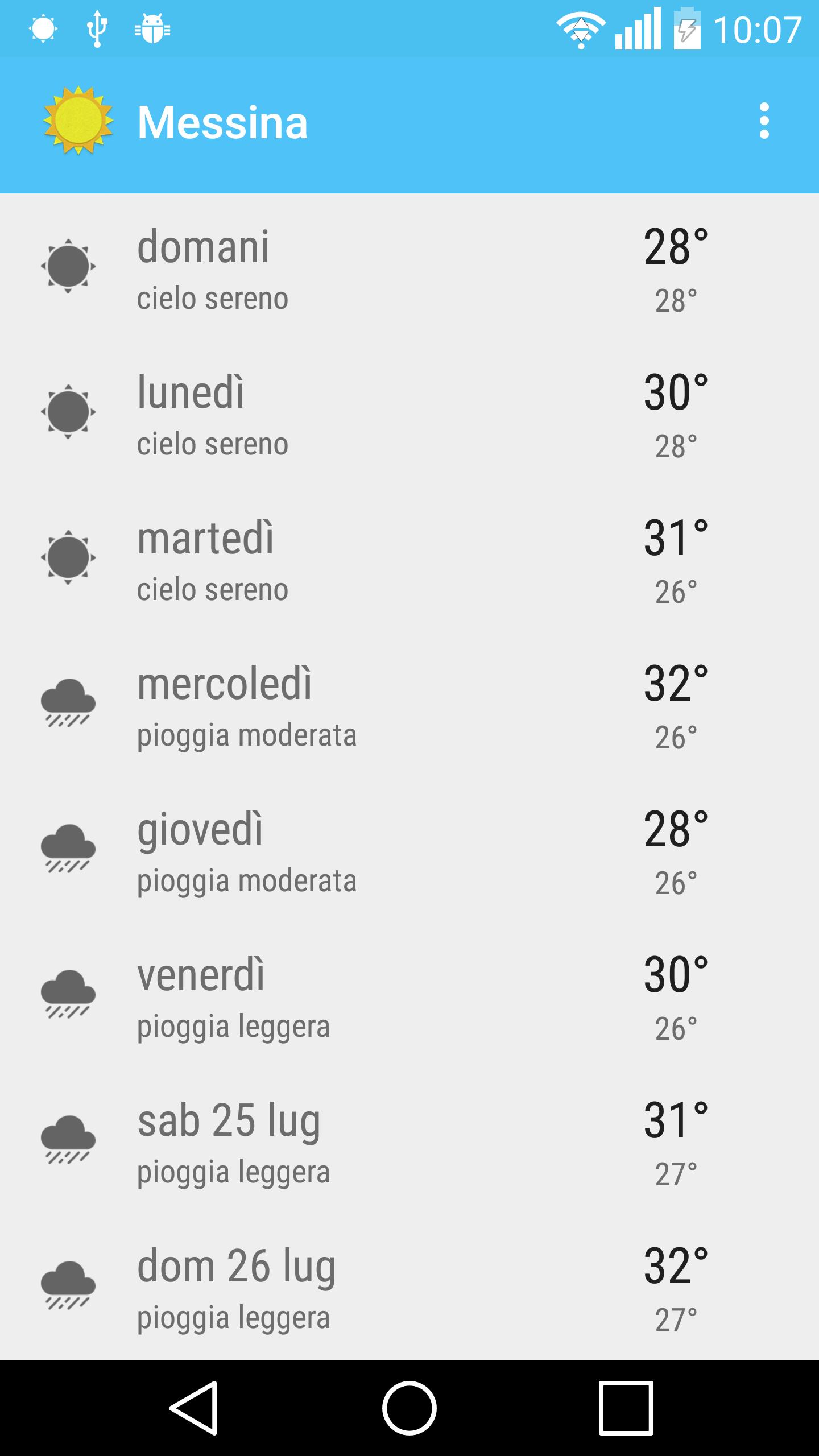
Task: Tap the mercoledì pioggia moderata description
Action: point(247,735)
